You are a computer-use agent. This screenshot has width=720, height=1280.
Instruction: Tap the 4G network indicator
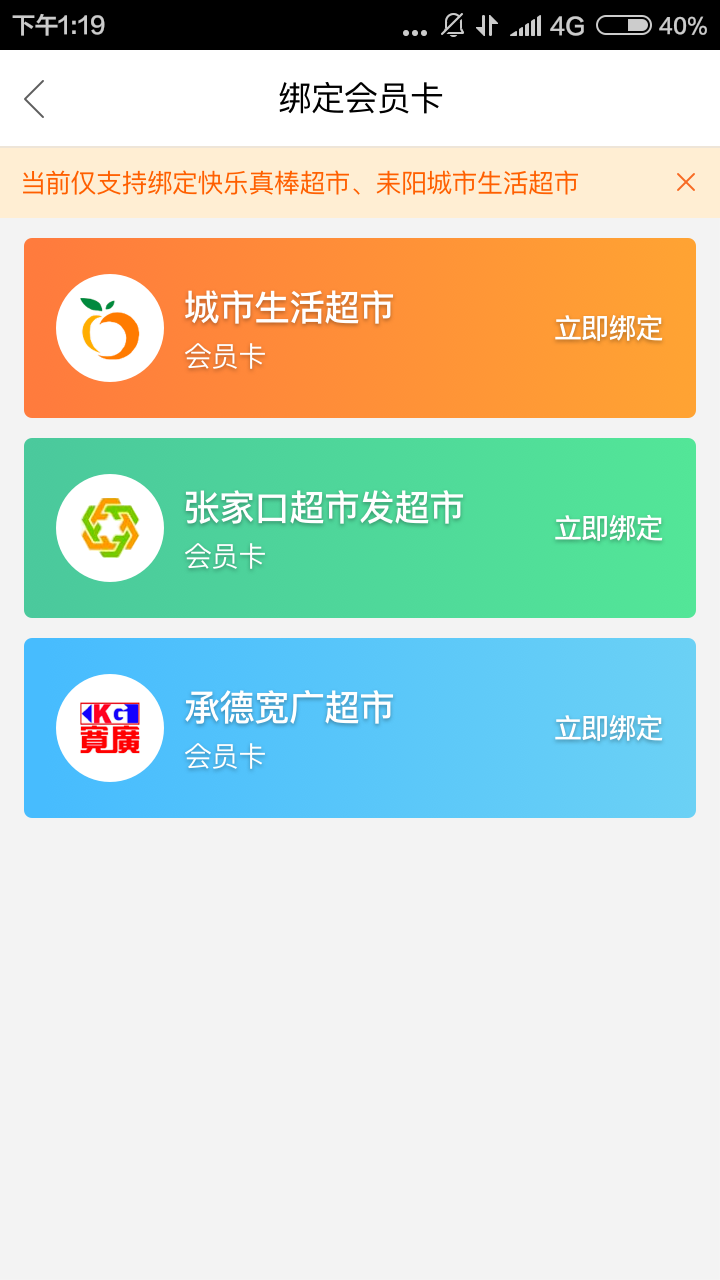point(567,27)
